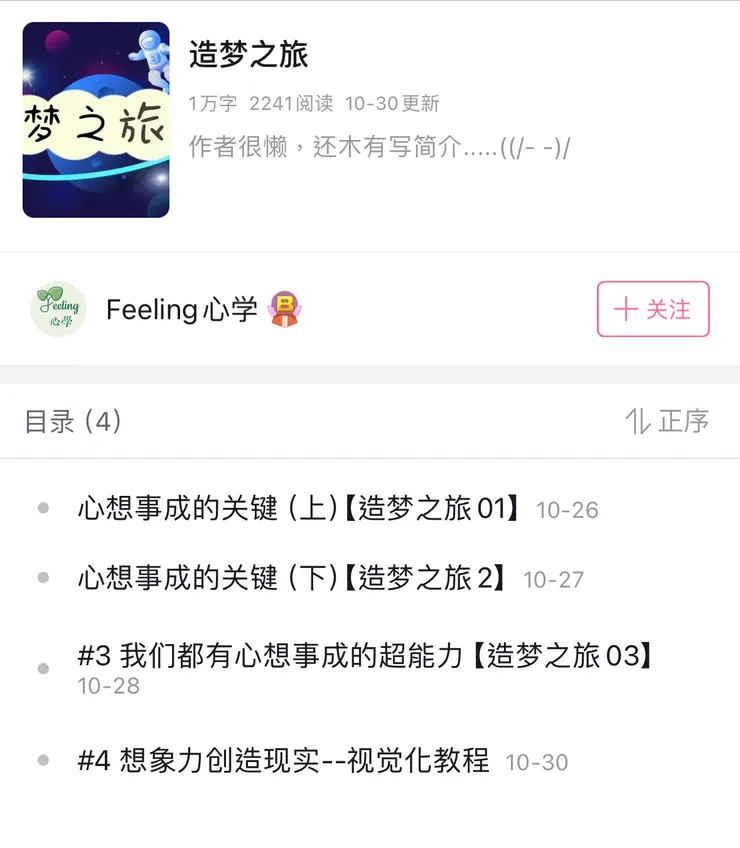Tap the book title 造梦之旅
The image size is (740, 848).
(x=249, y=56)
